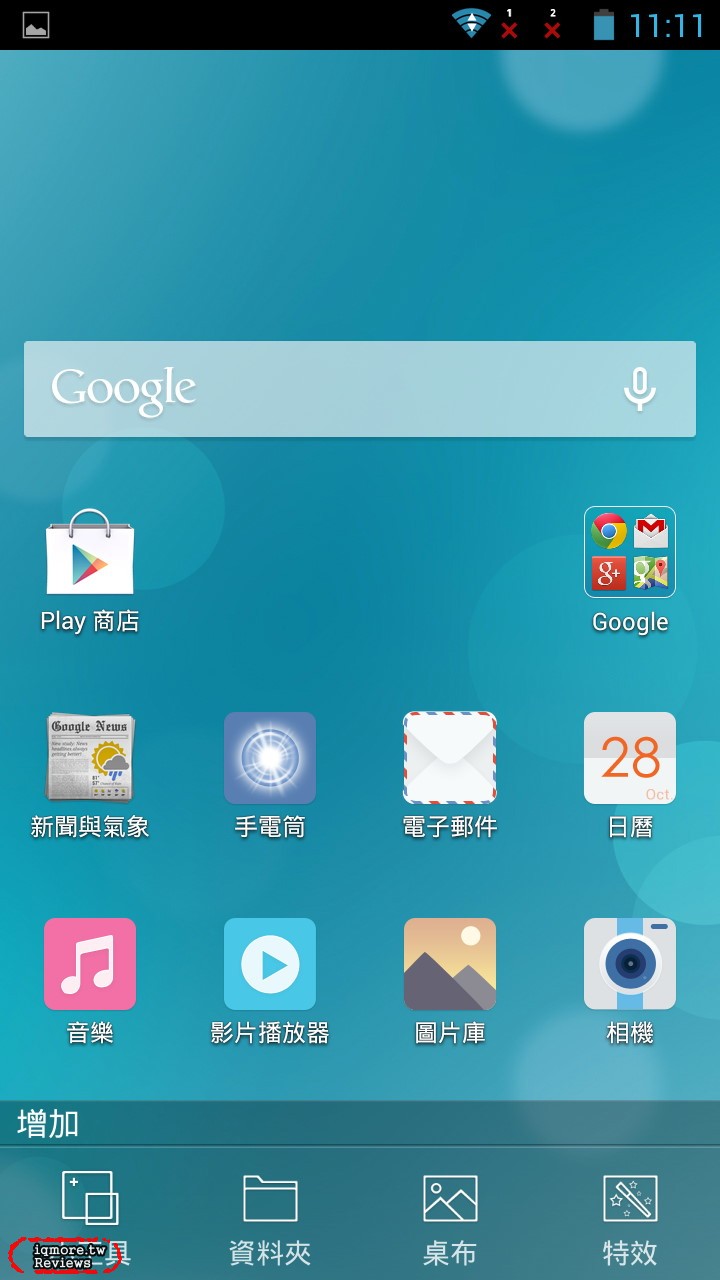Viewport: 720px width, 1280px height.
Task: Launch 新聞與氣象 news and weather app
Action: click(90, 758)
